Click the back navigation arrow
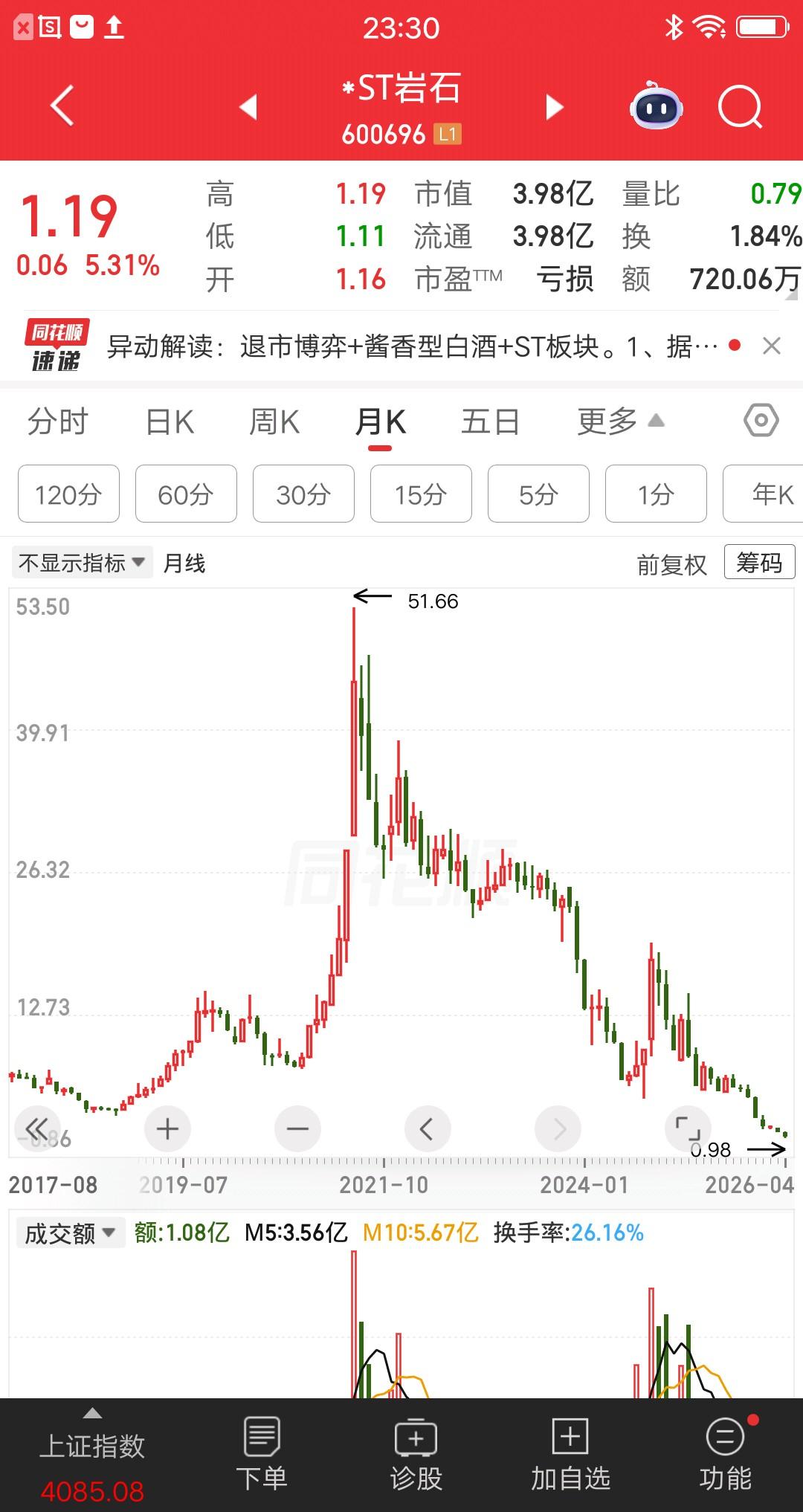 click(63, 106)
